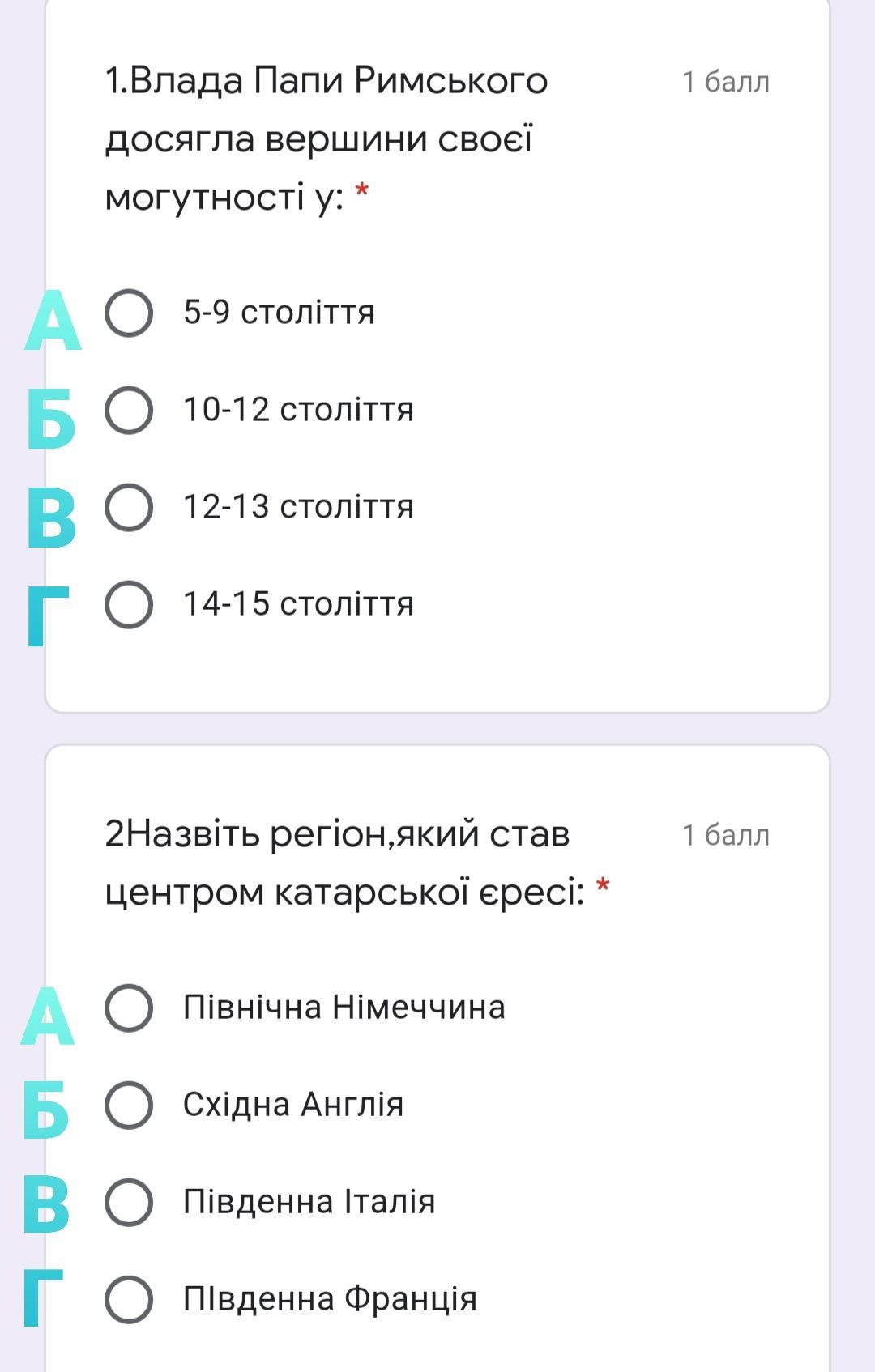
Task: Choose 10-12 століття as the answer
Action: [x=129, y=410]
